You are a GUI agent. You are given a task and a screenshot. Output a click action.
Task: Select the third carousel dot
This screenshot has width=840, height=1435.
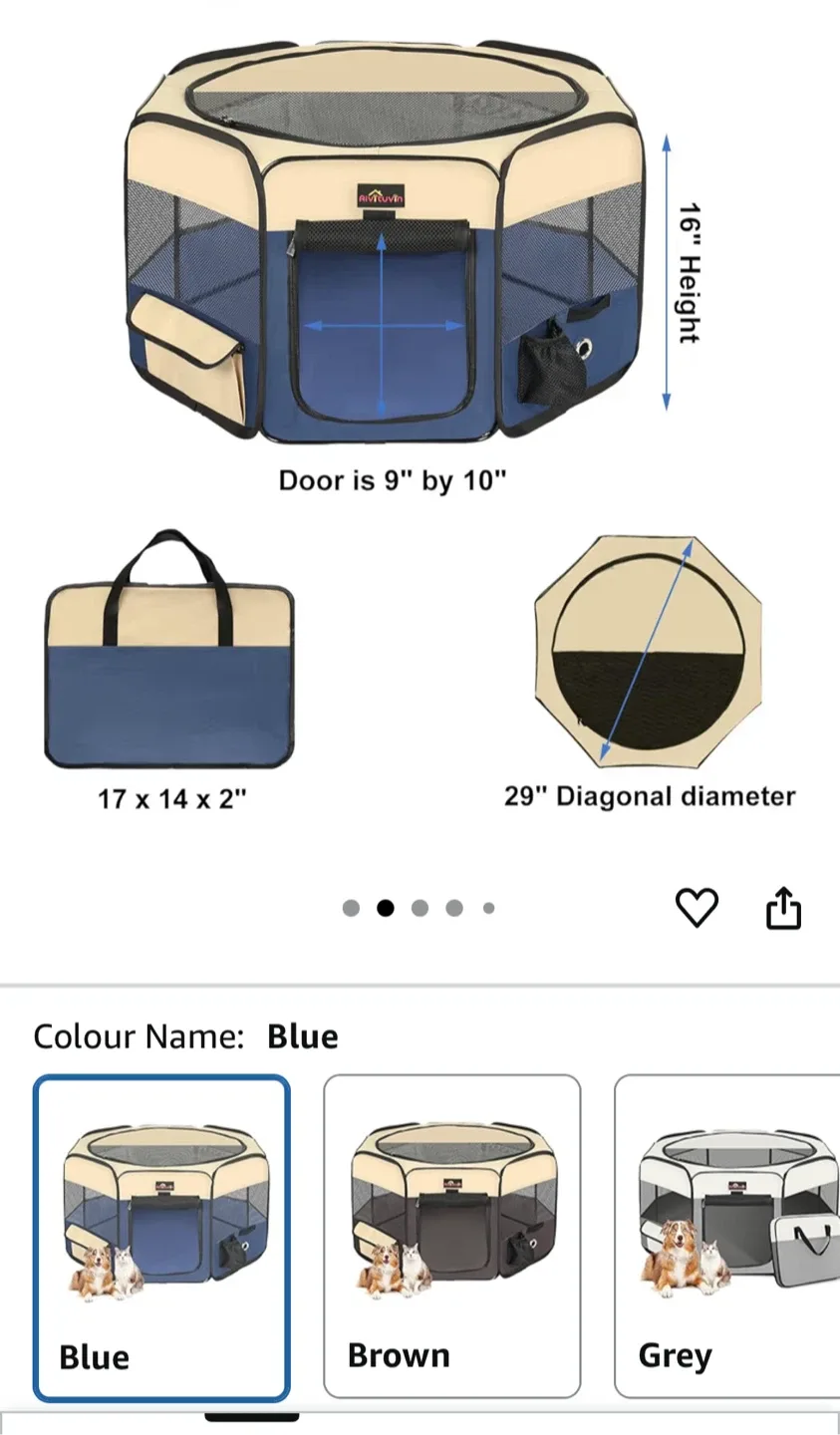420,908
